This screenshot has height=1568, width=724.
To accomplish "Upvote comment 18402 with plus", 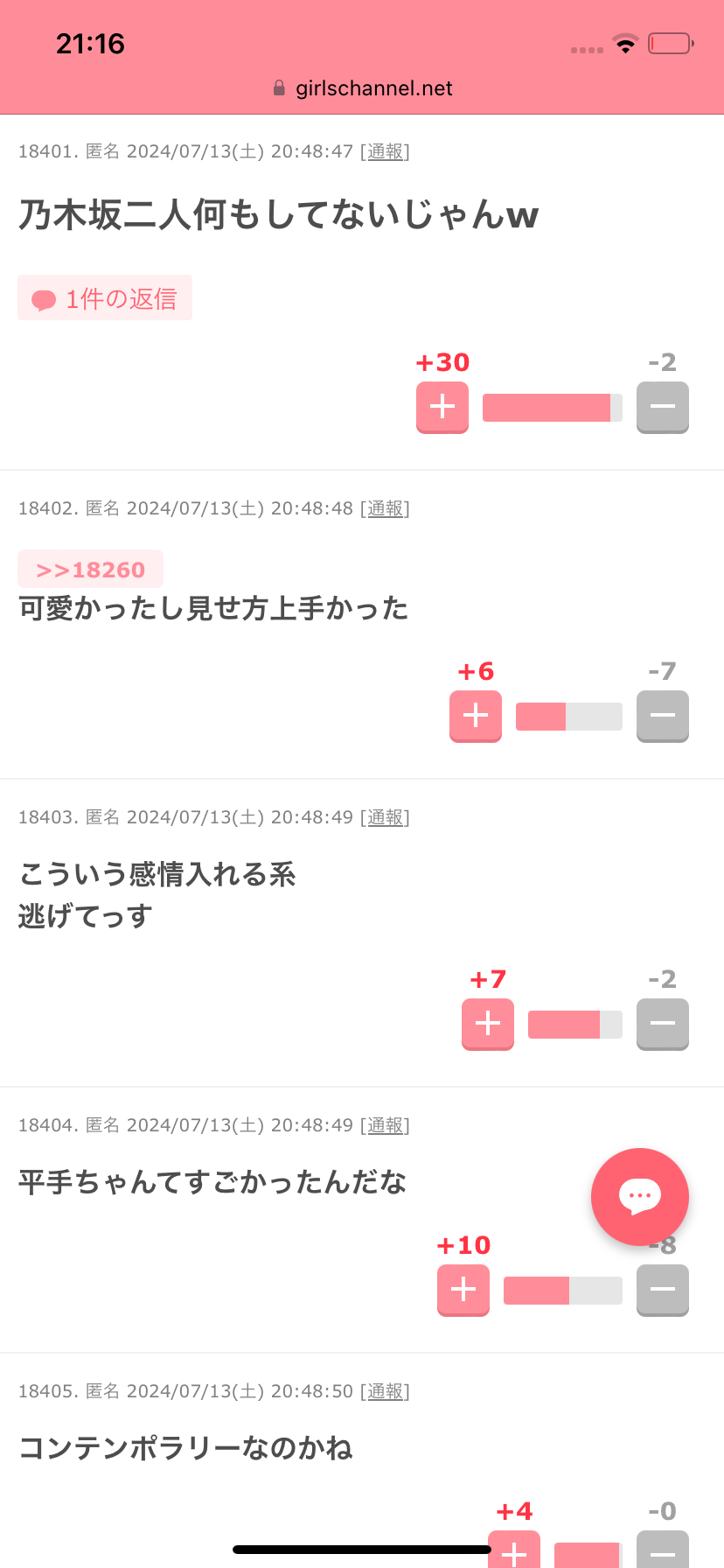I will tap(476, 716).
